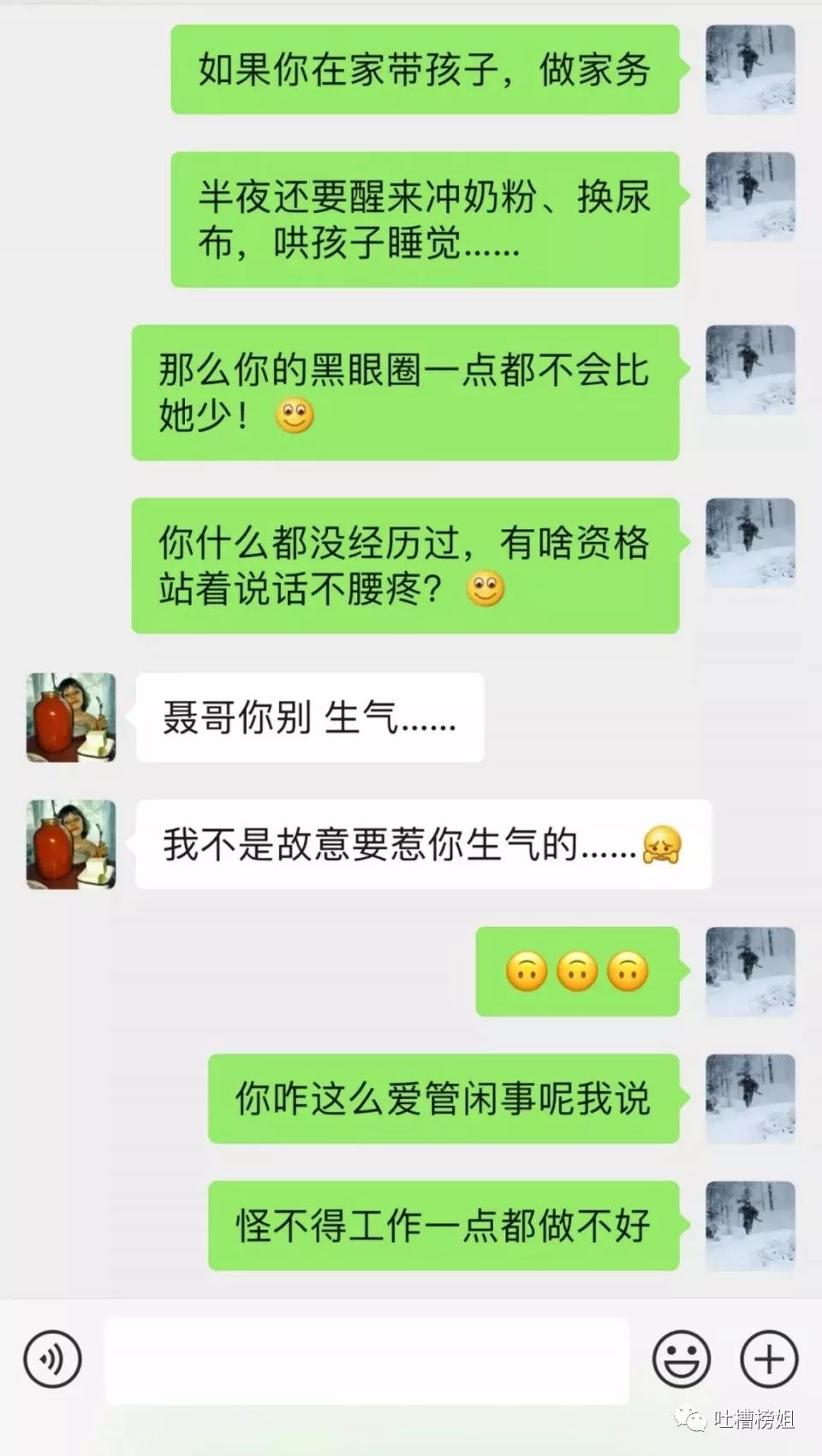Open avatar beside "怪不得工作一点都做不好" message

pyautogui.click(x=750, y=1226)
